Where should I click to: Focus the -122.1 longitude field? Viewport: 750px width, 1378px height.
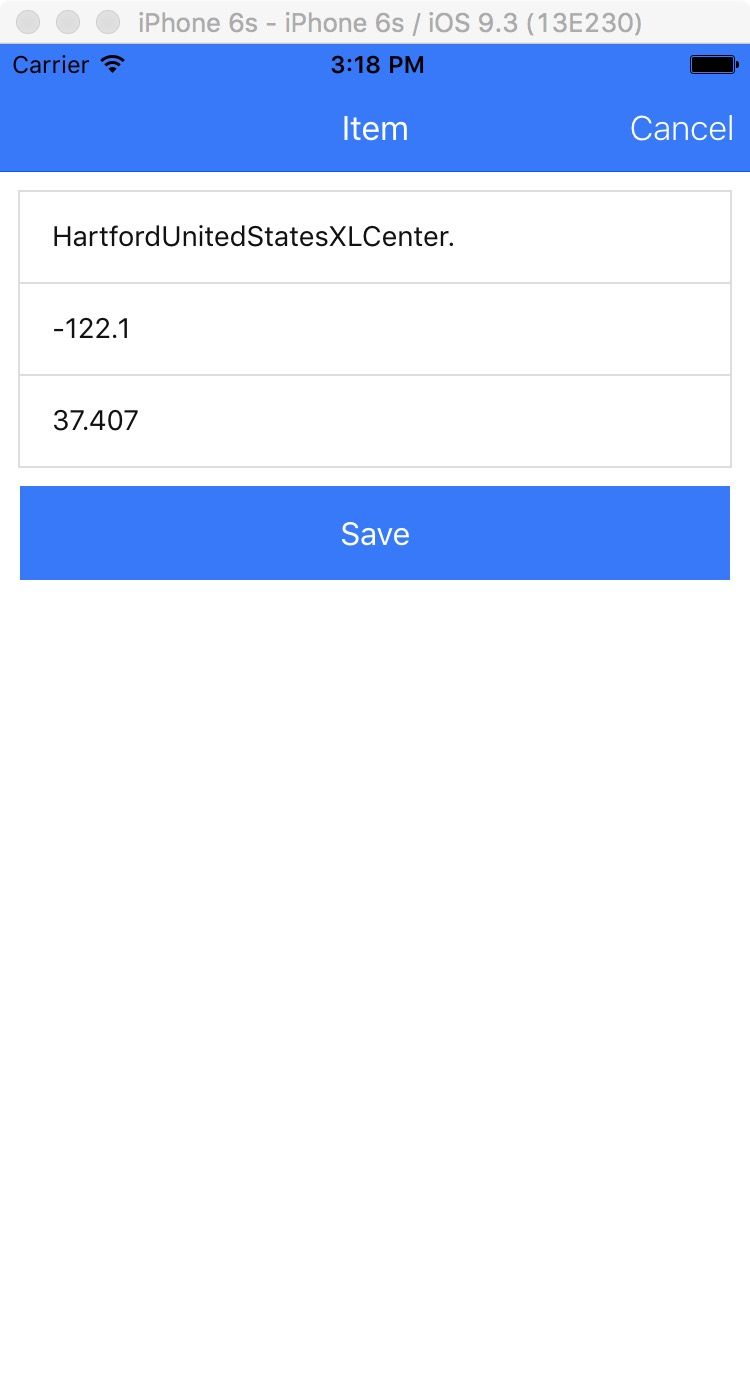click(375, 329)
